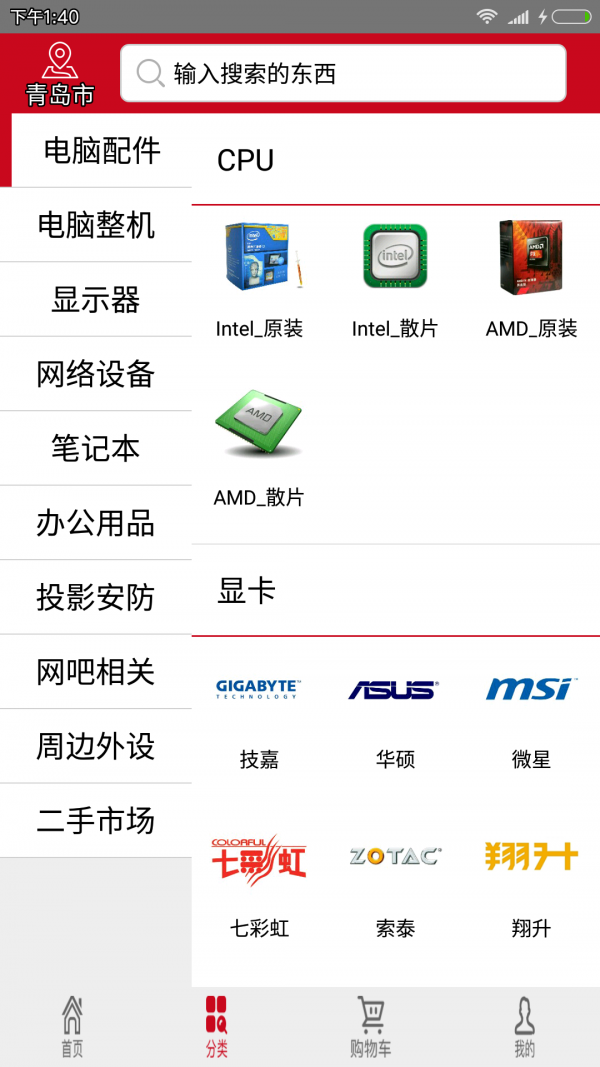Open the Intel_散片 CPU tile

coord(395,275)
